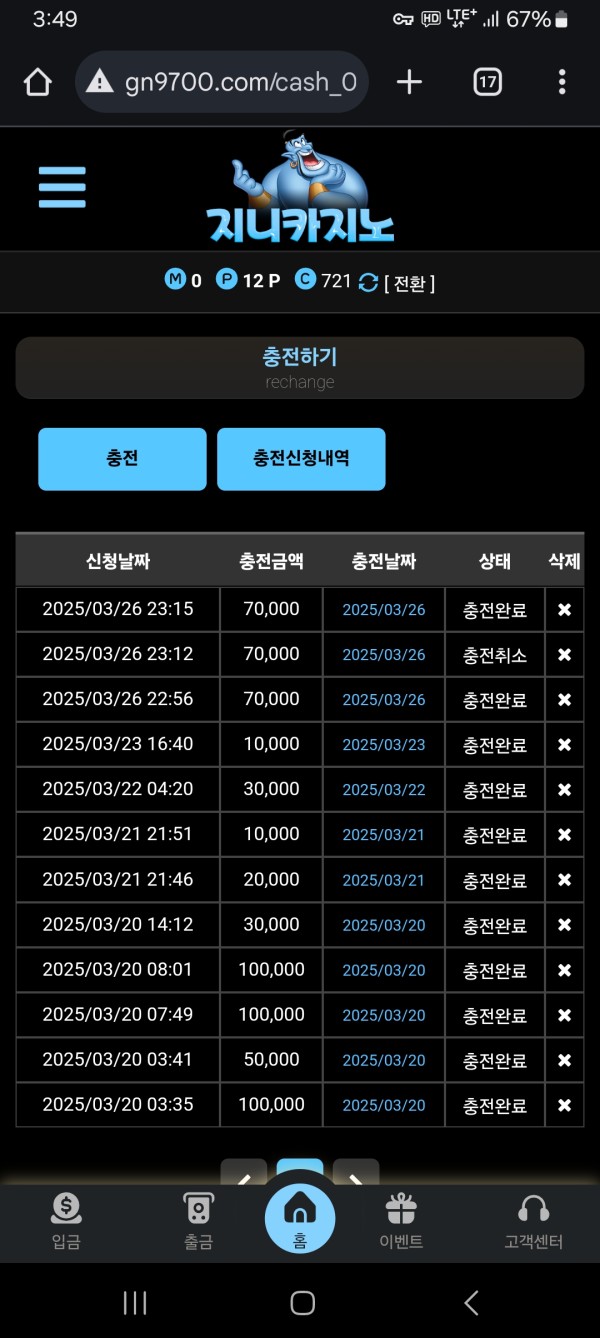This screenshot has width=600, height=1338.
Task: Open 고객센터 support
Action: [533, 1222]
